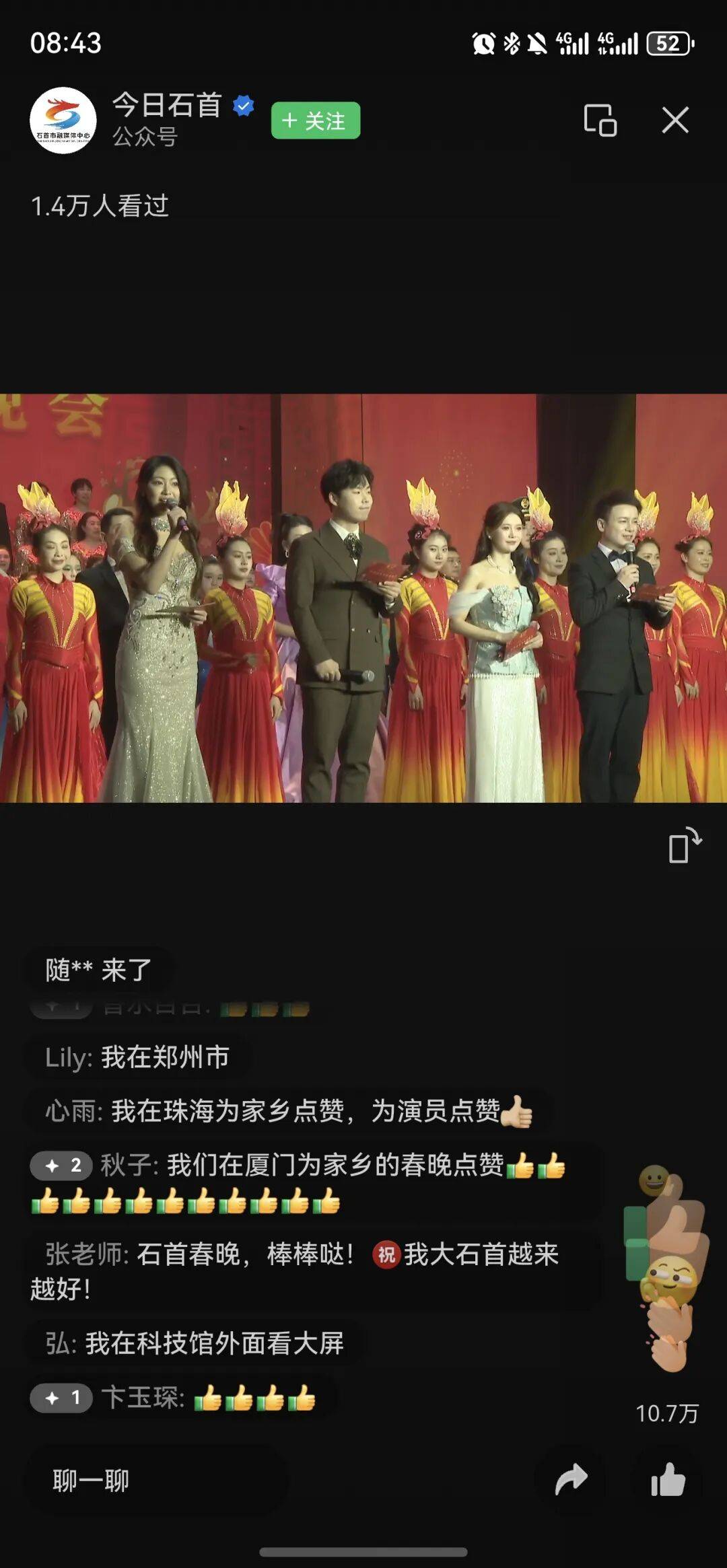The height and width of the screenshot is (1568, 727).
Task: Share this live stream
Action: click(x=571, y=1481)
